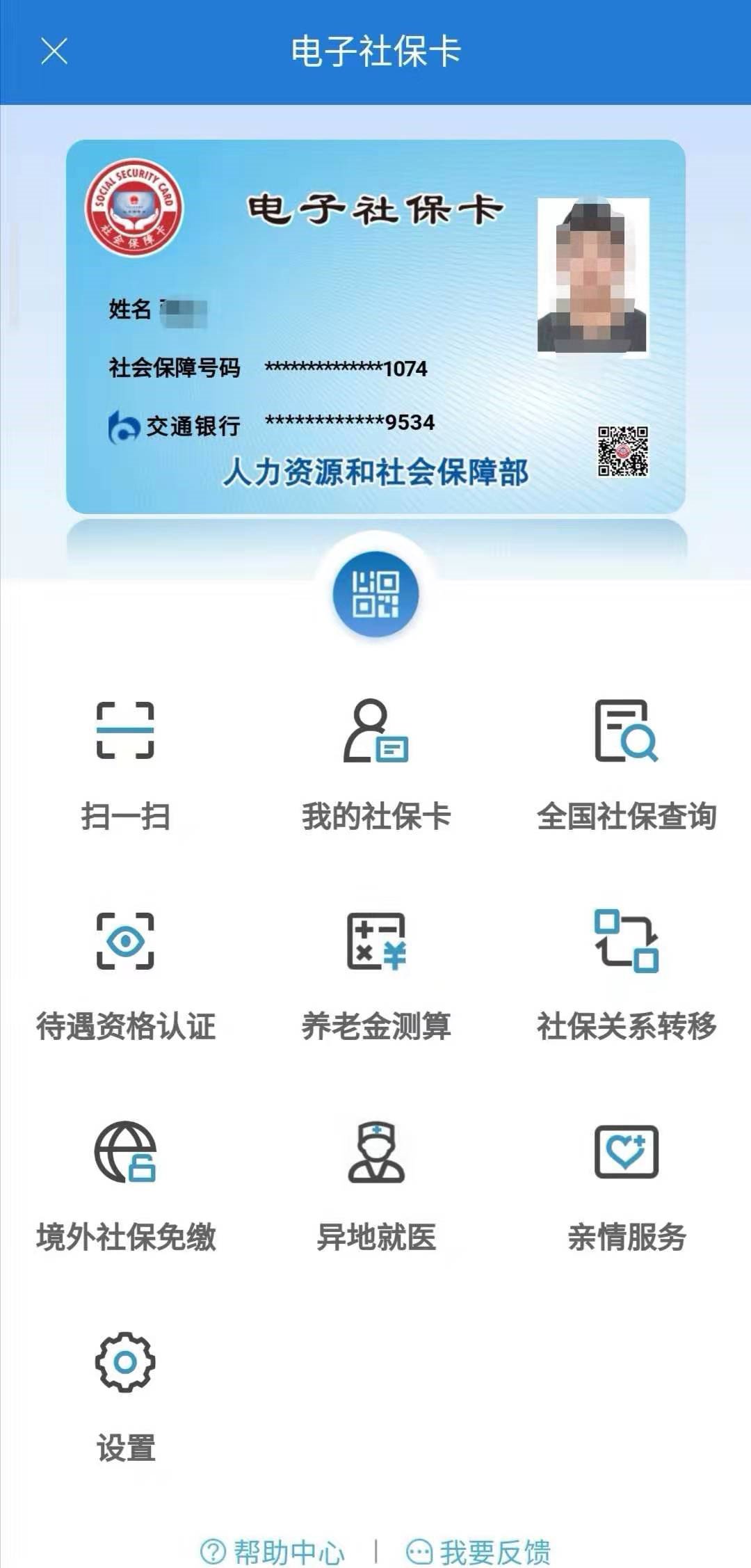Open 亲情服务
The image size is (751, 1568).
click(626, 1185)
